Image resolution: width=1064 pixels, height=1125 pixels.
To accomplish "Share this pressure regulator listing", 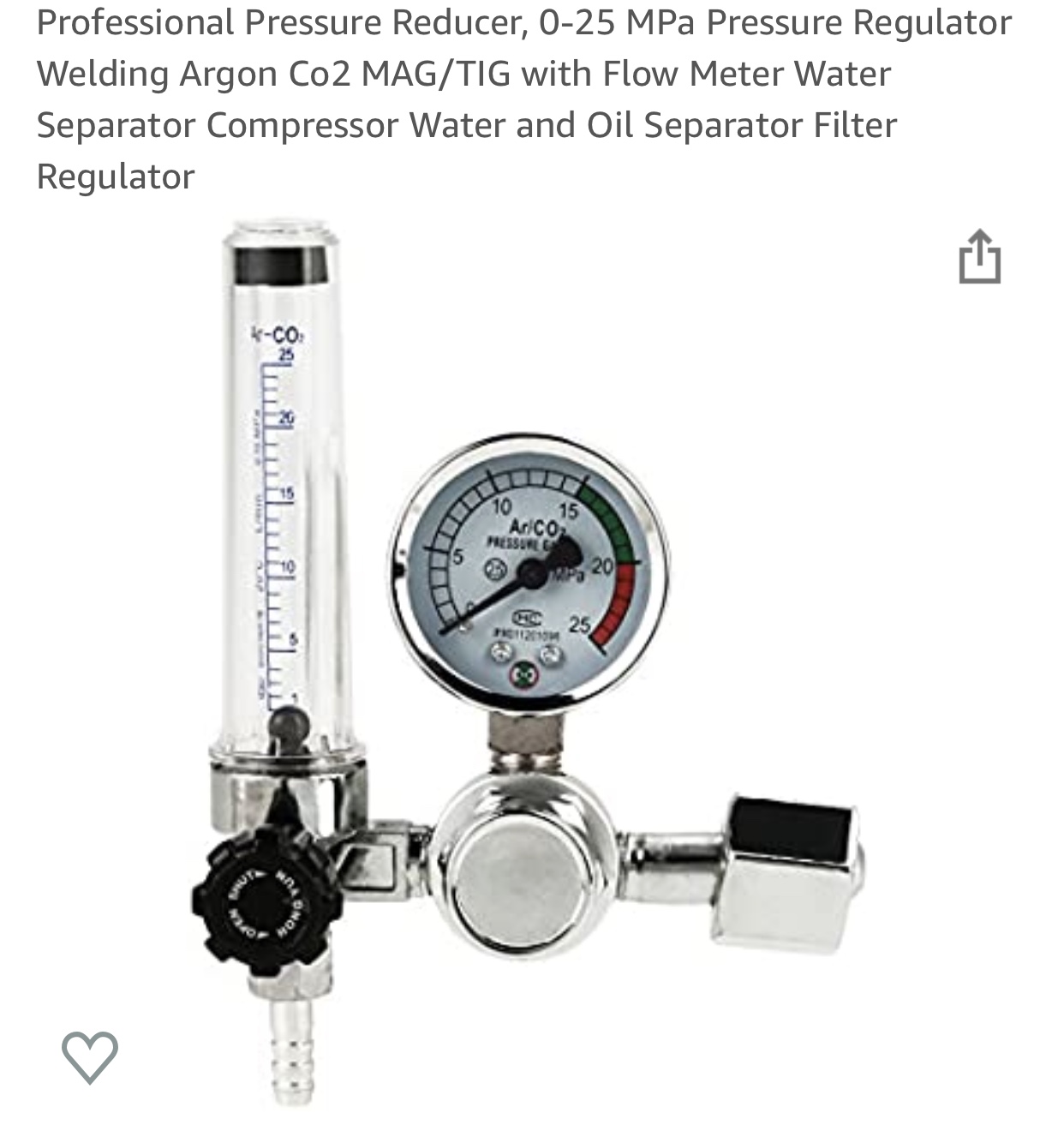I will [x=979, y=256].
